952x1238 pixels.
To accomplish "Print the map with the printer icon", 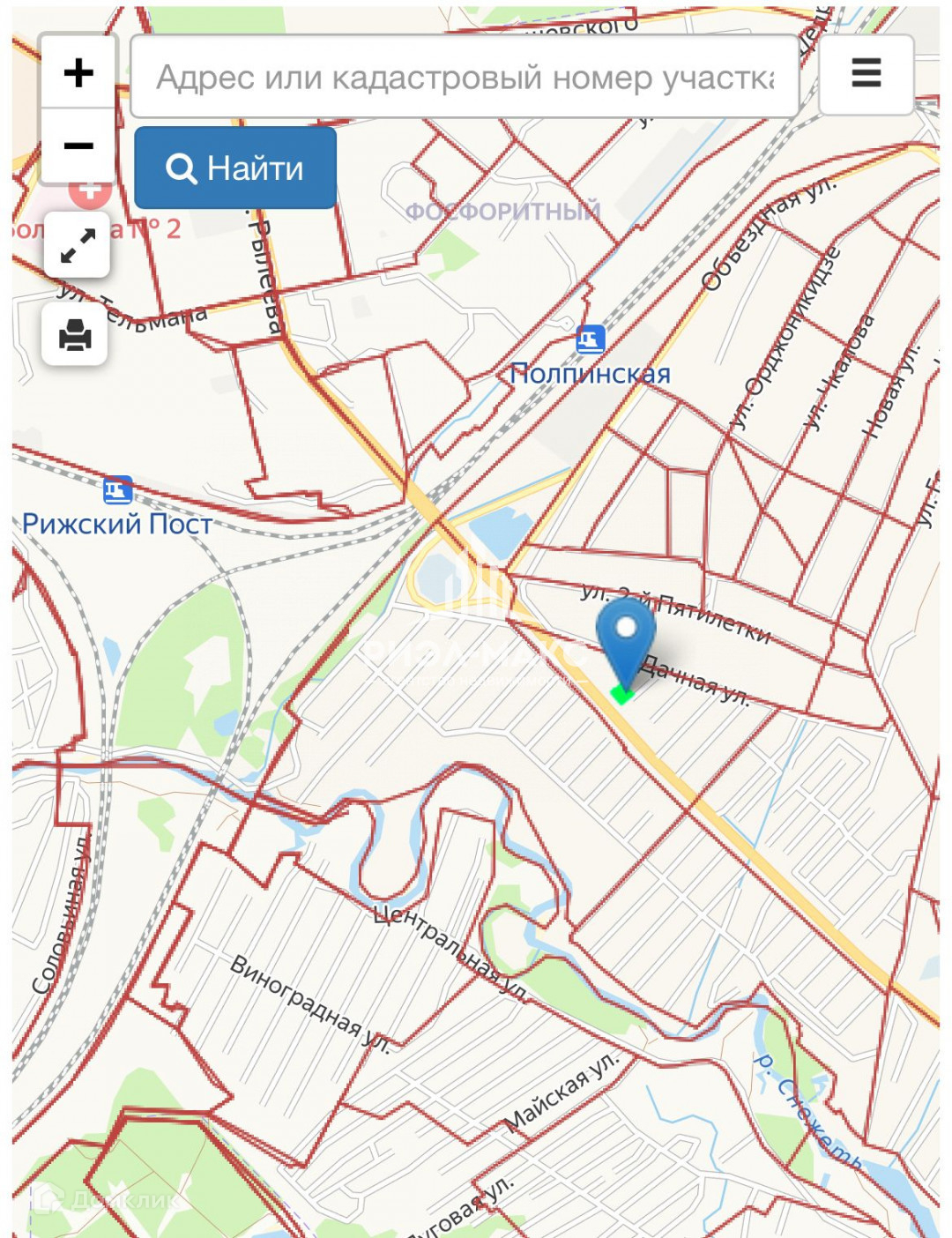I will (x=75, y=335).
